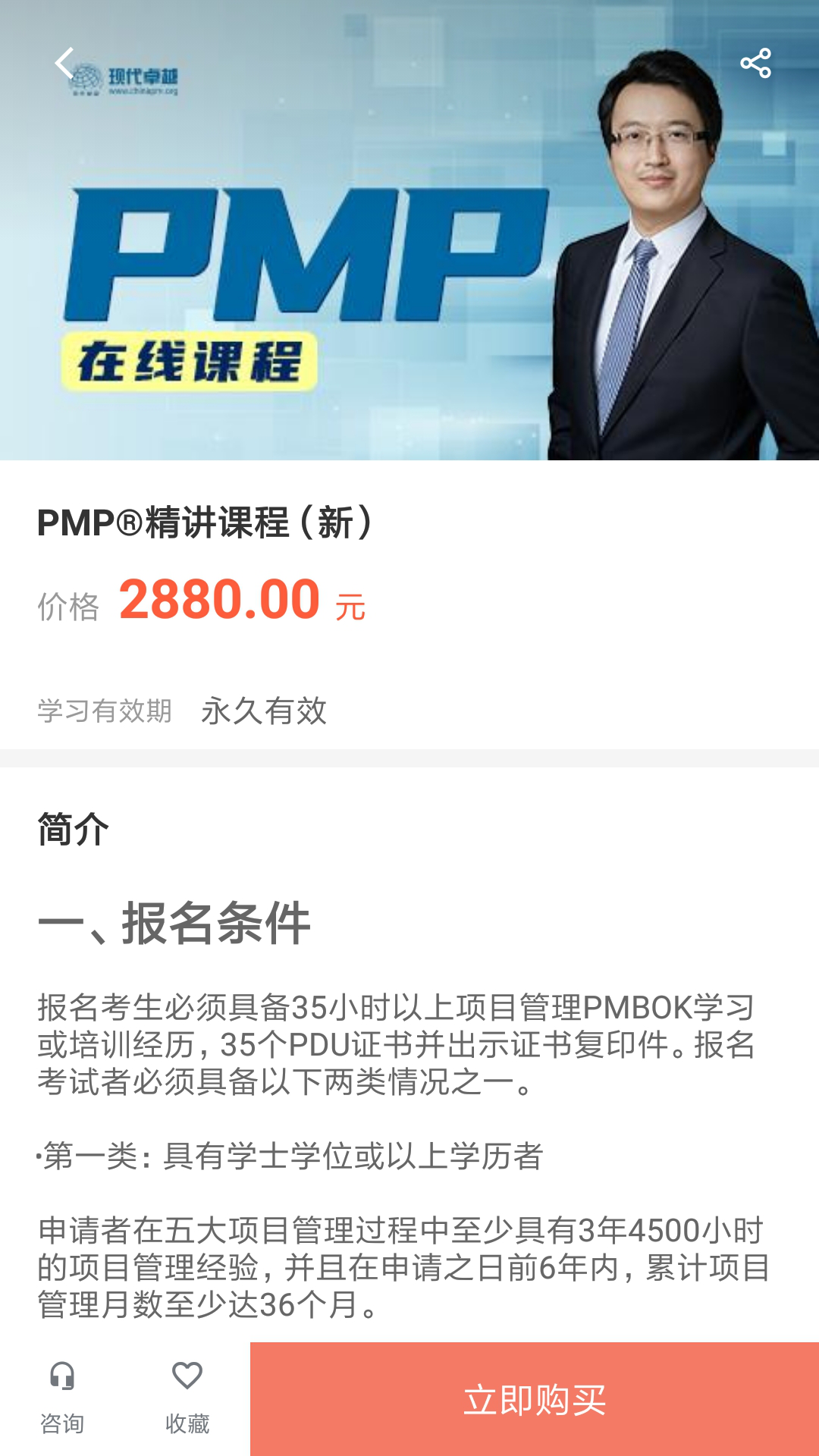Screen dimensions: 819x1456
Task: Tap the 永久有效 text label
Action: [267, 711]
